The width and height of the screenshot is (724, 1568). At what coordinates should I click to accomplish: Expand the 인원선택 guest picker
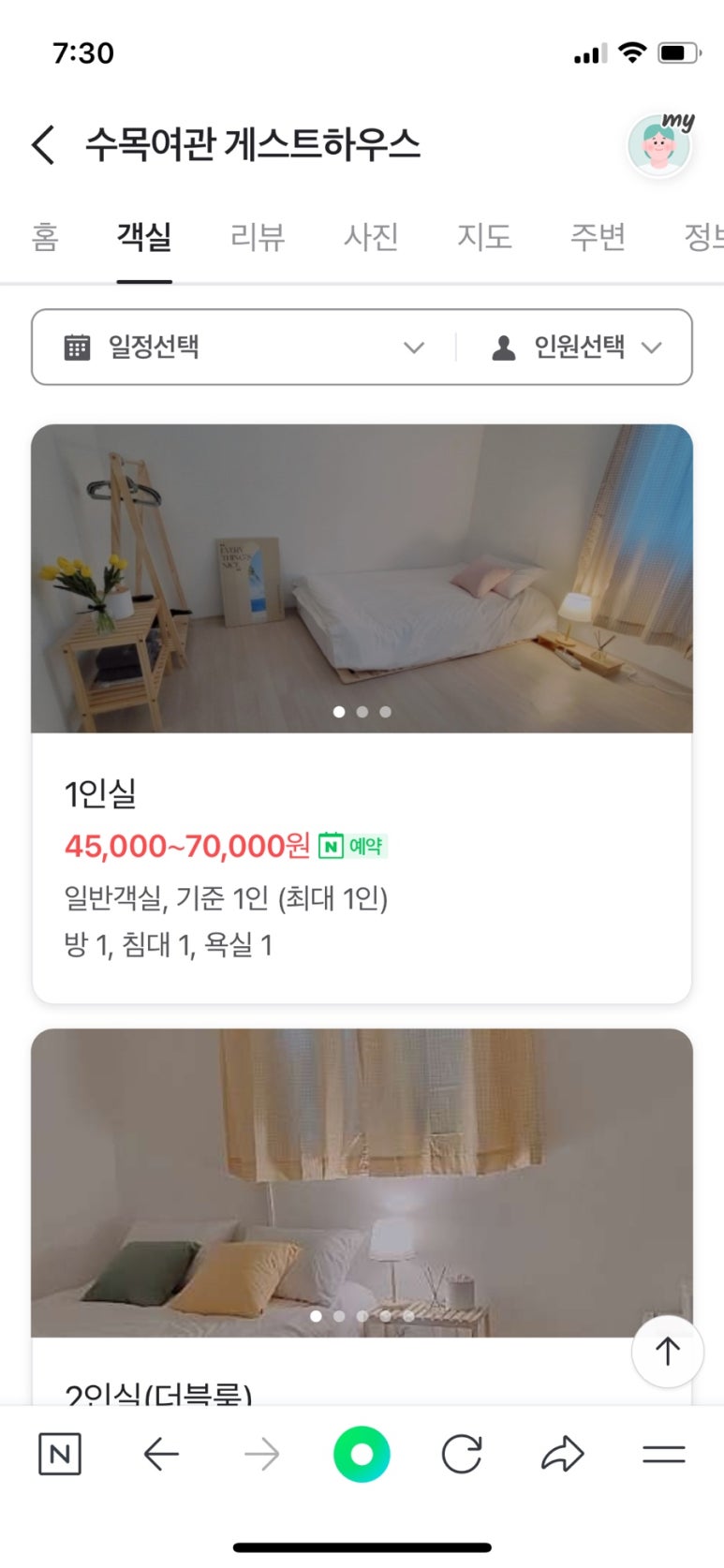577,348
